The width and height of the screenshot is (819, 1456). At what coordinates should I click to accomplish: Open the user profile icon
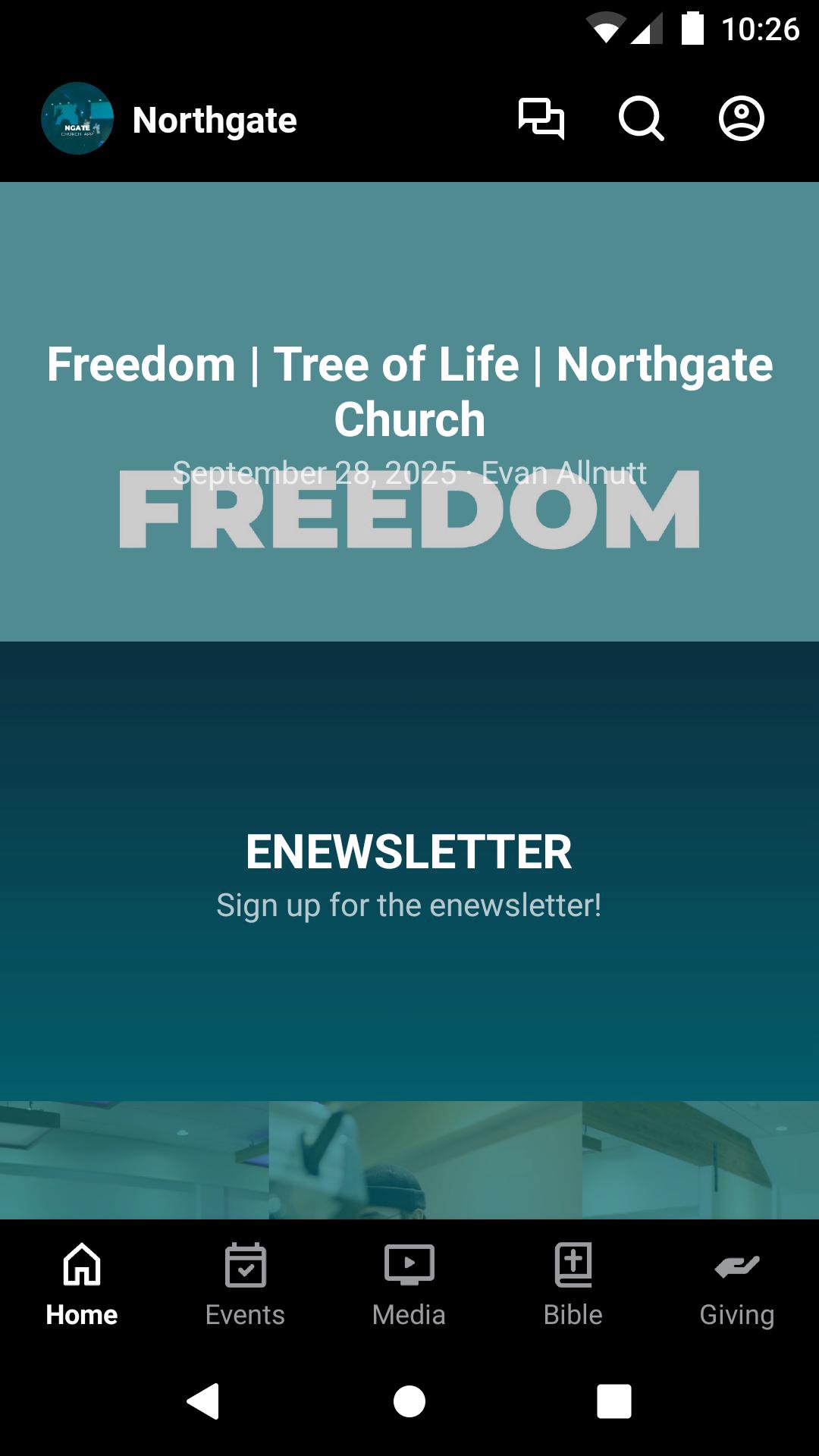741,119
